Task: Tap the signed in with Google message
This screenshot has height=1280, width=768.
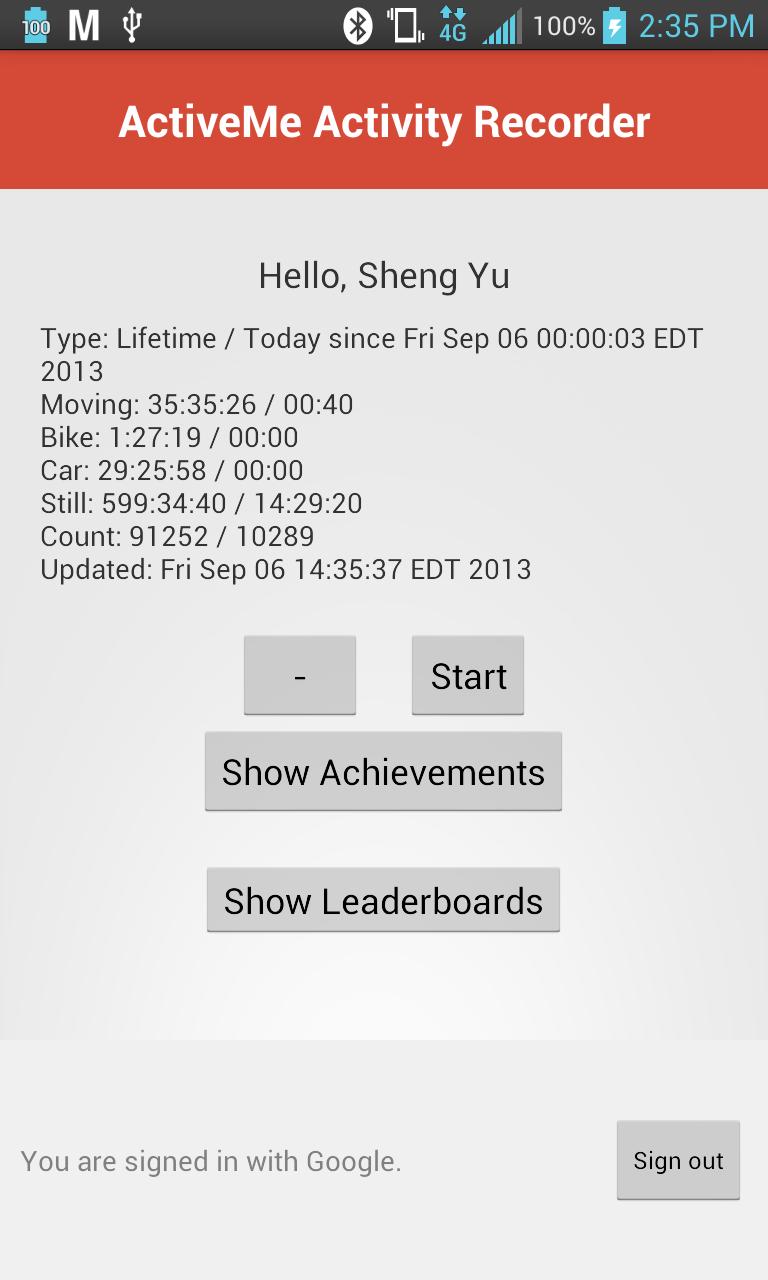Action: pyautogui.click(x=212, y=1161)
